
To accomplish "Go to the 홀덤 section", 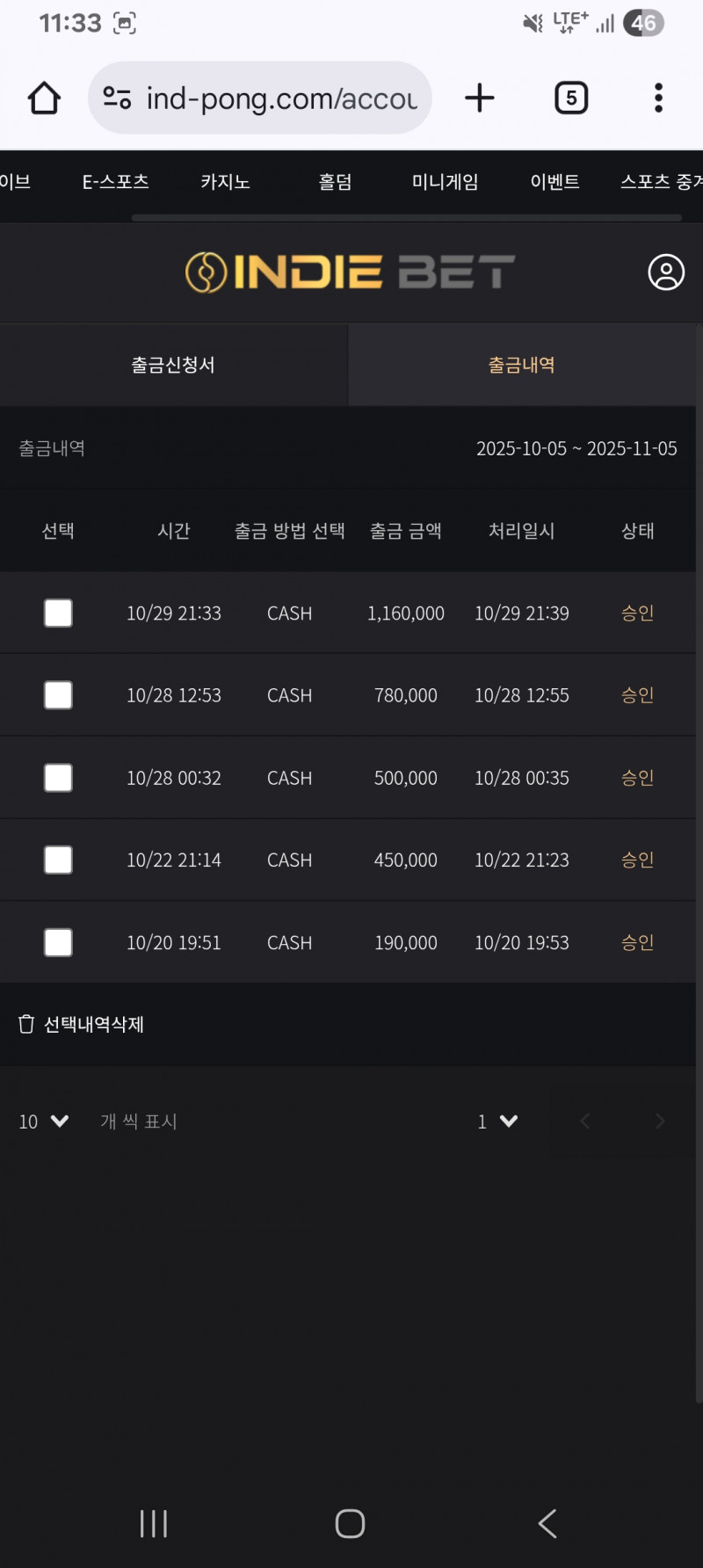I will (x=335, y=182).
